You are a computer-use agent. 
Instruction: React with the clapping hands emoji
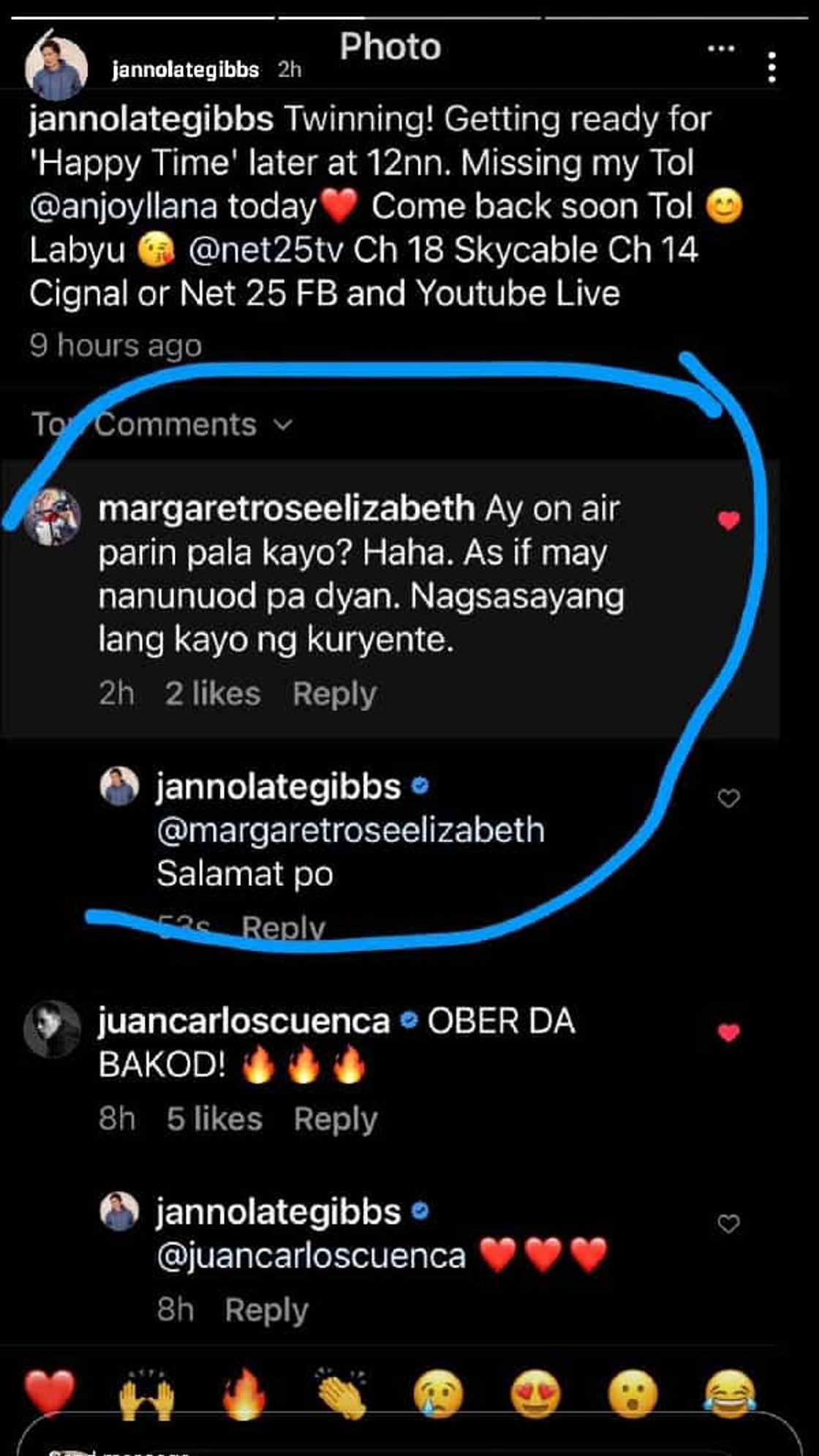pos(341,1394)
